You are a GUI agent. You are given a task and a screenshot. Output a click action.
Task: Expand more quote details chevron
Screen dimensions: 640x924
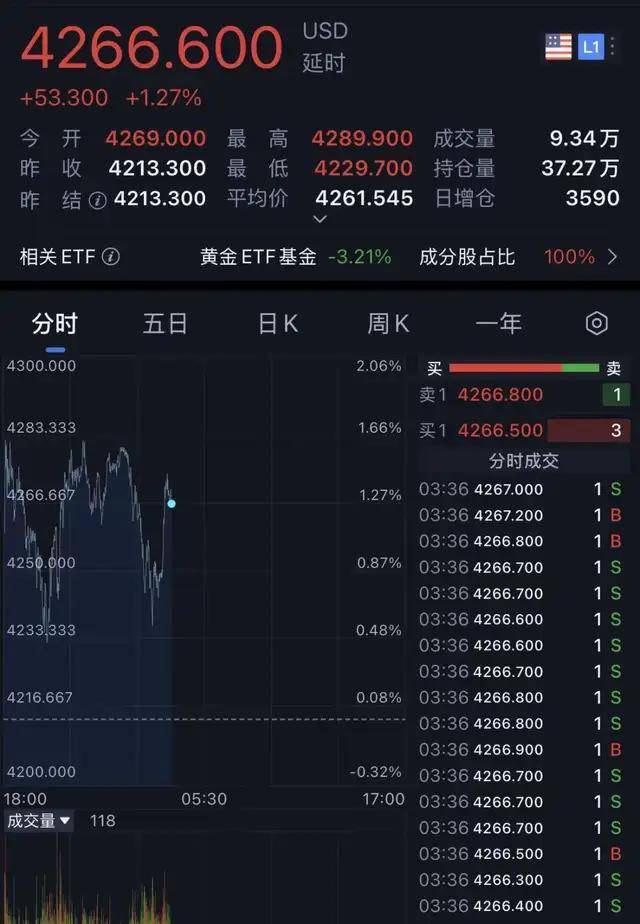coord(320,219)
